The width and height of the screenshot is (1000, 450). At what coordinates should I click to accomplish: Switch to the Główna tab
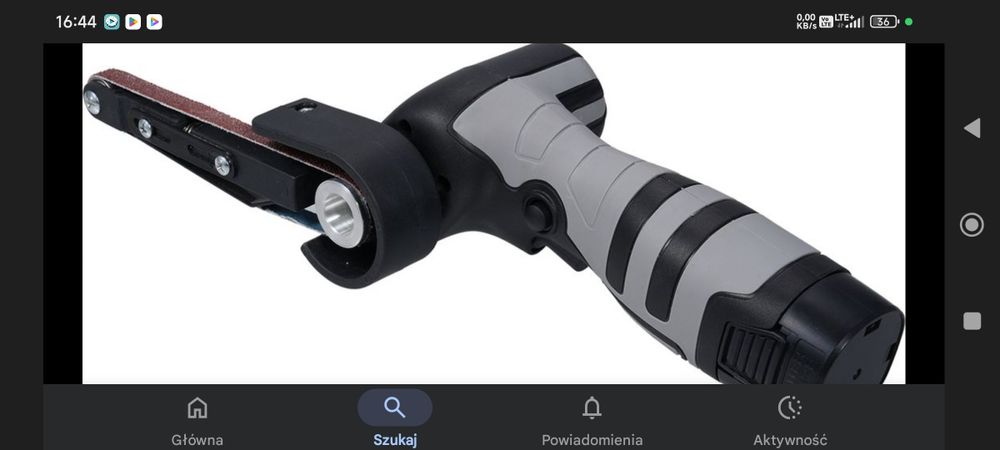[197, 419]
